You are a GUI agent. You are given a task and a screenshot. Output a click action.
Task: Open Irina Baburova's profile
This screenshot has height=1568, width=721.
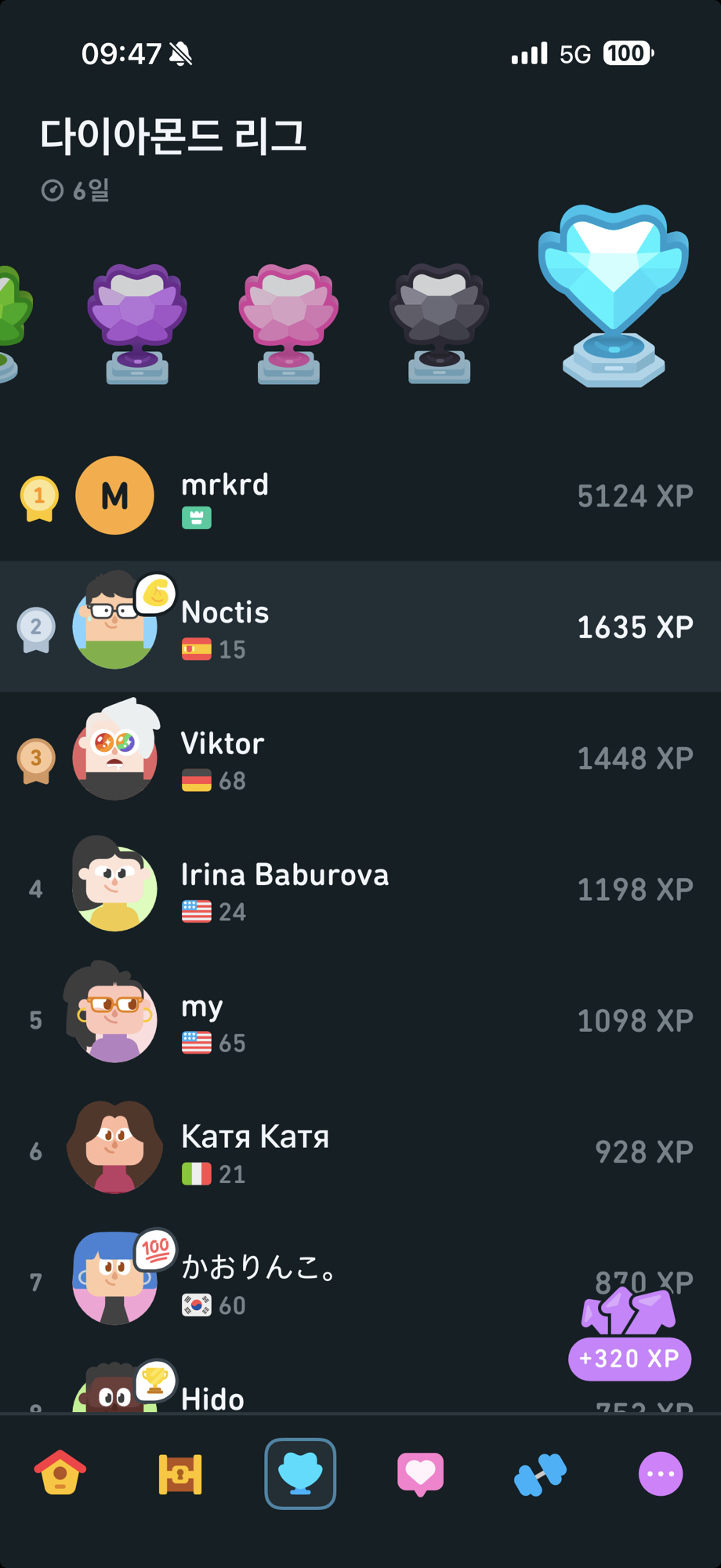click(360, 888)
